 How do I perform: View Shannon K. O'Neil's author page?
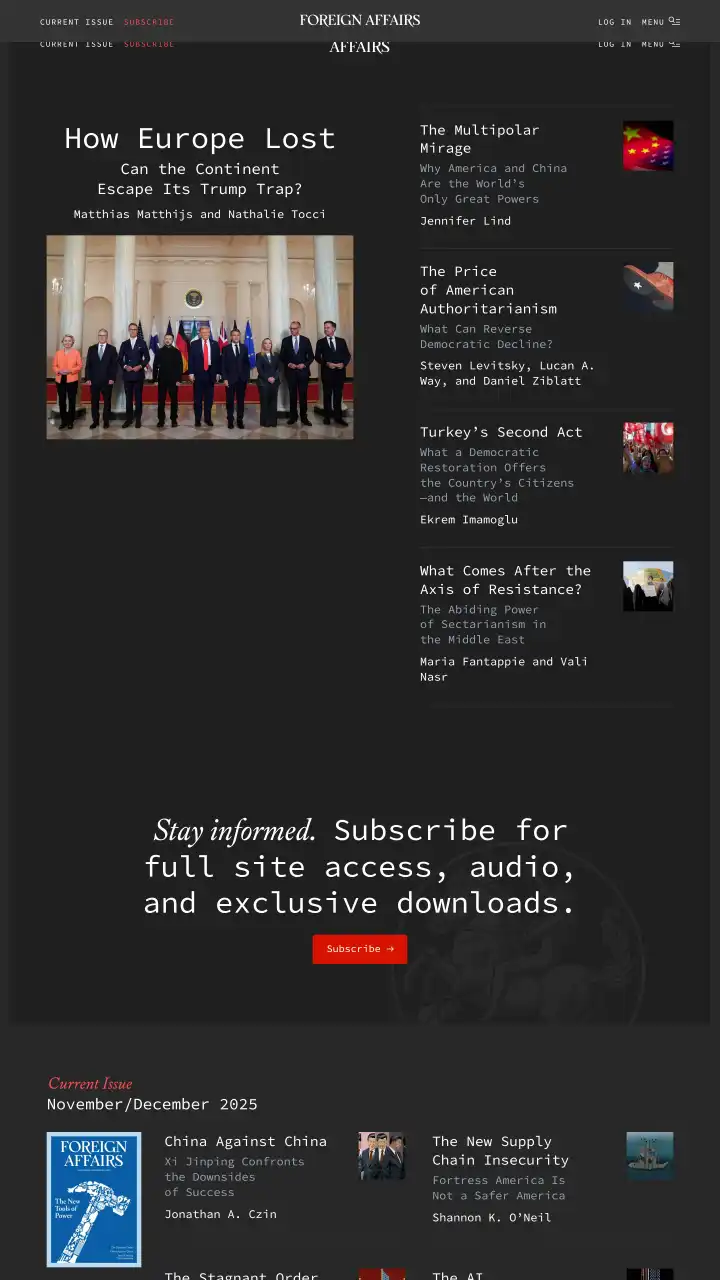click(x=491, y=1217)
